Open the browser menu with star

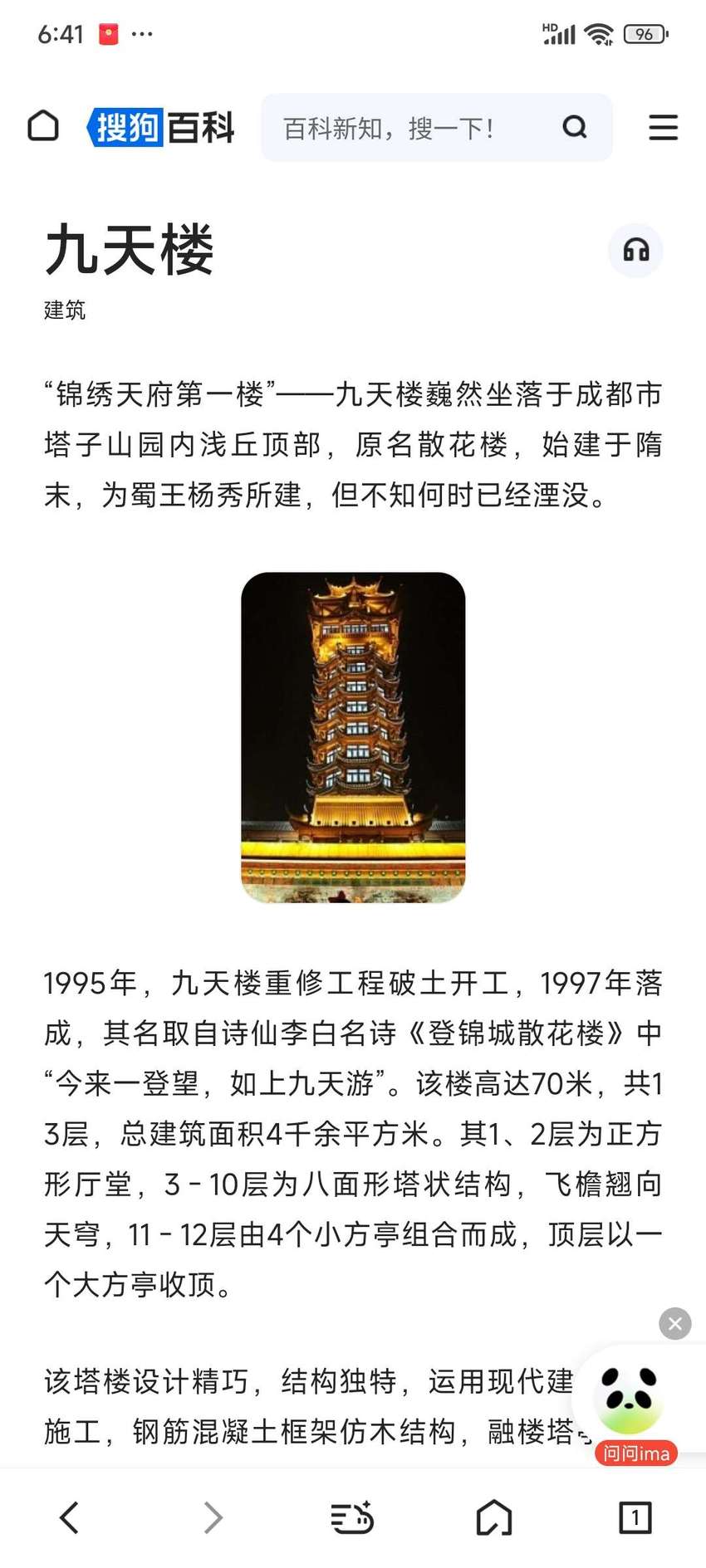(352, 1517)
